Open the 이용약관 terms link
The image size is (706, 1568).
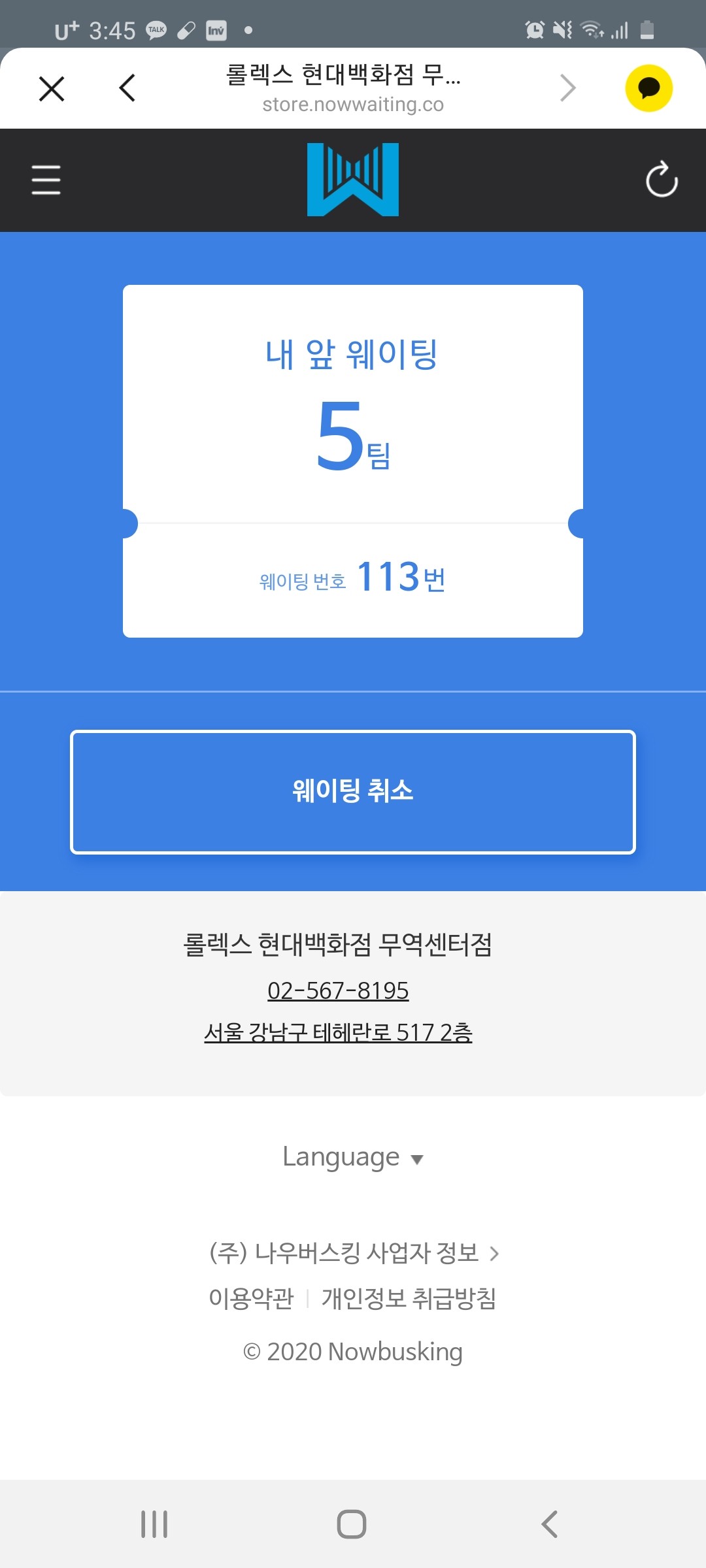coord(251,1298)
